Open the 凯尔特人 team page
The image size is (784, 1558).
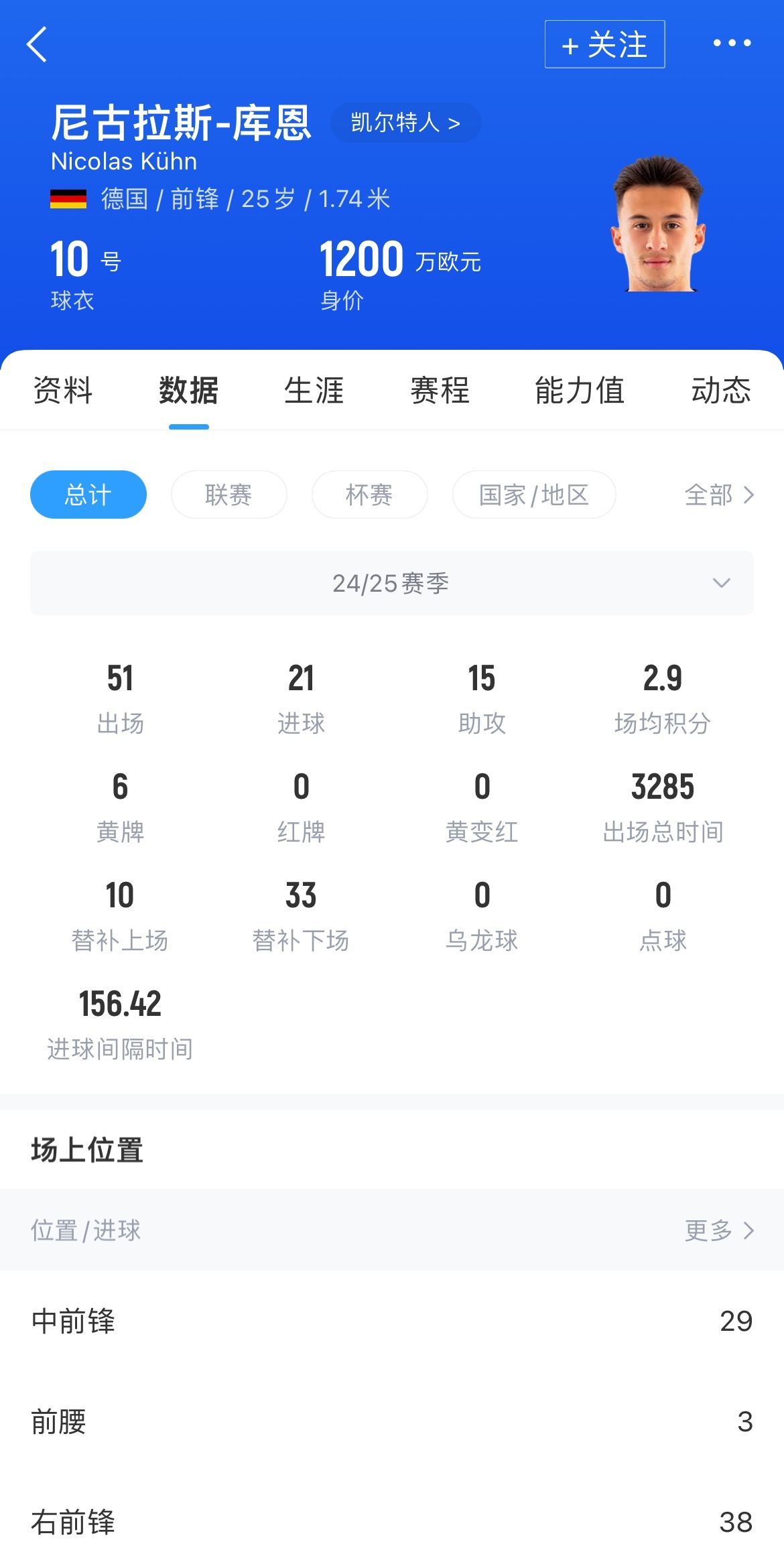(x=405, y=123)
